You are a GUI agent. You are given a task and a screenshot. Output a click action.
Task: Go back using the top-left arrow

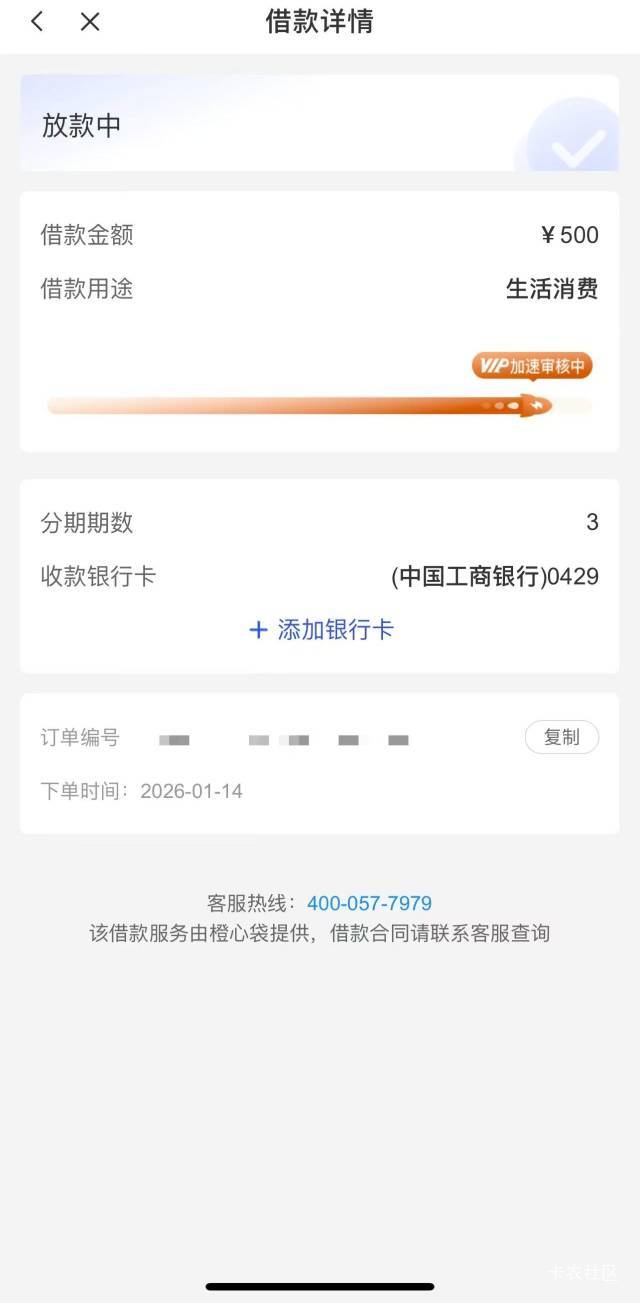pyautogui.click(x=37, y=21)
